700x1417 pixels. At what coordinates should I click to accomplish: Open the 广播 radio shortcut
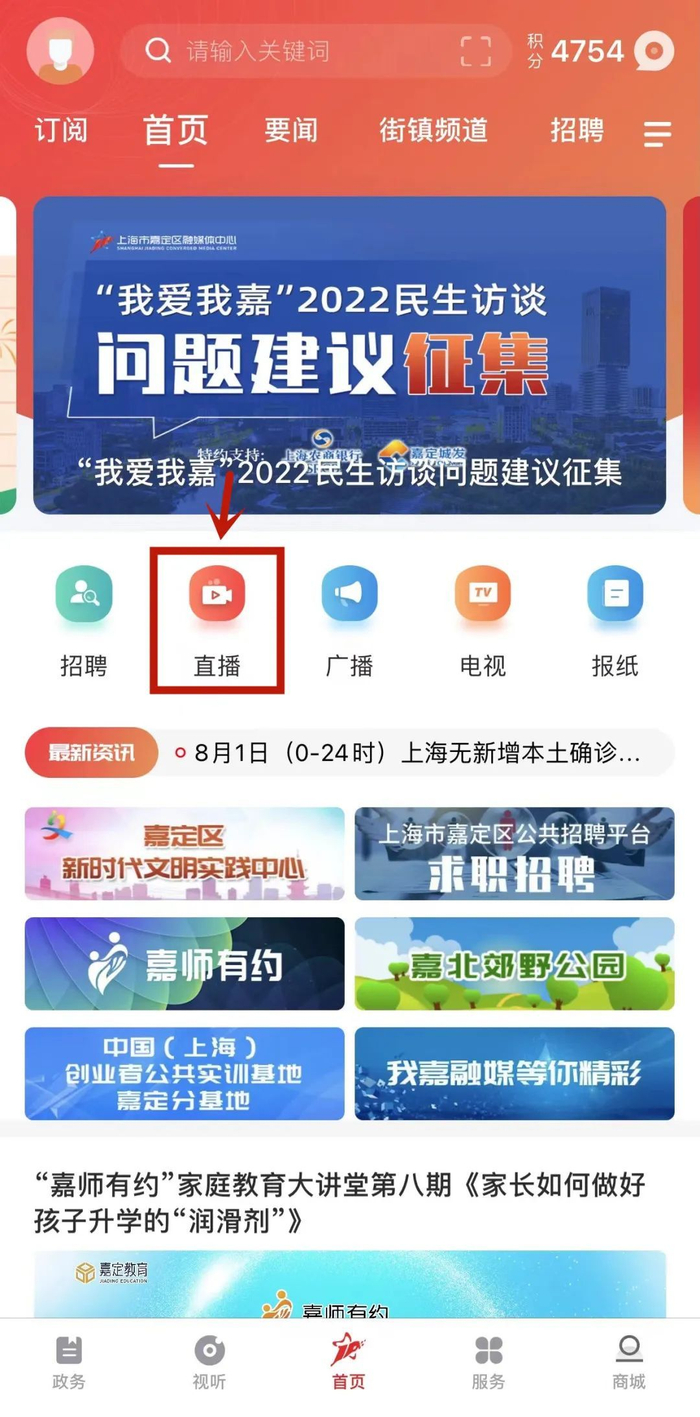coord(349,620)
